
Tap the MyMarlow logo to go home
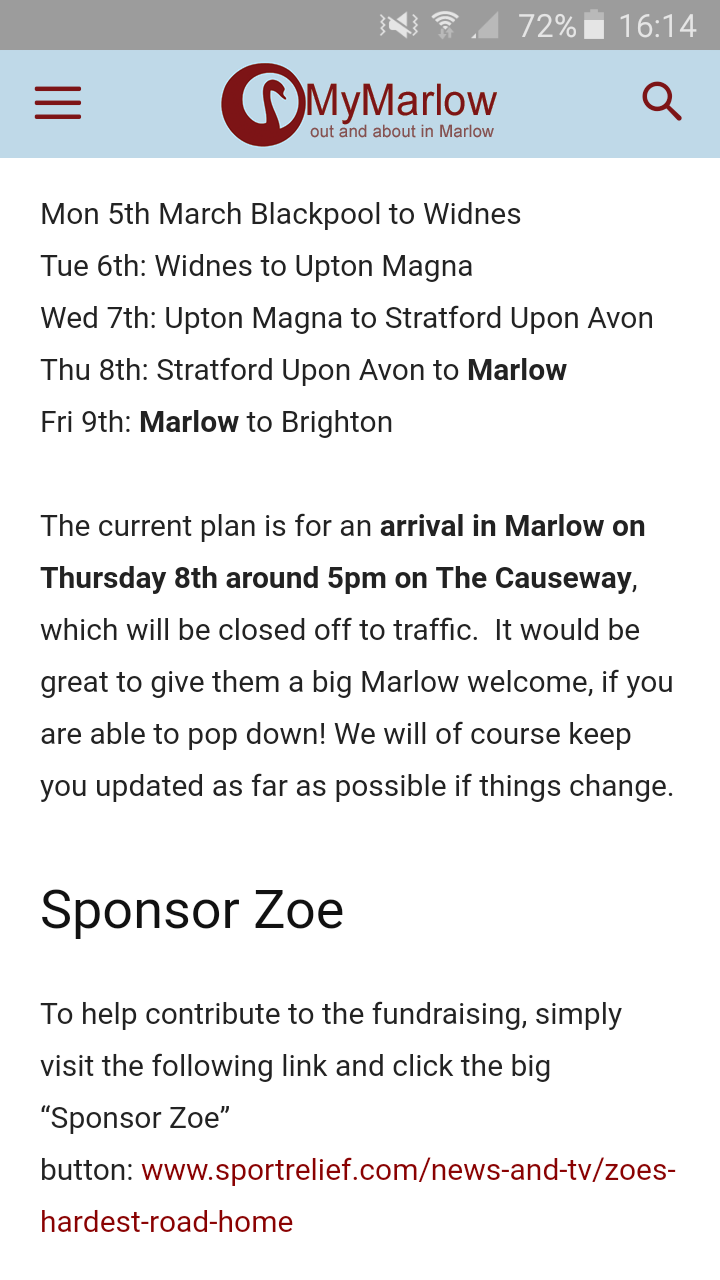pos(359,104)
